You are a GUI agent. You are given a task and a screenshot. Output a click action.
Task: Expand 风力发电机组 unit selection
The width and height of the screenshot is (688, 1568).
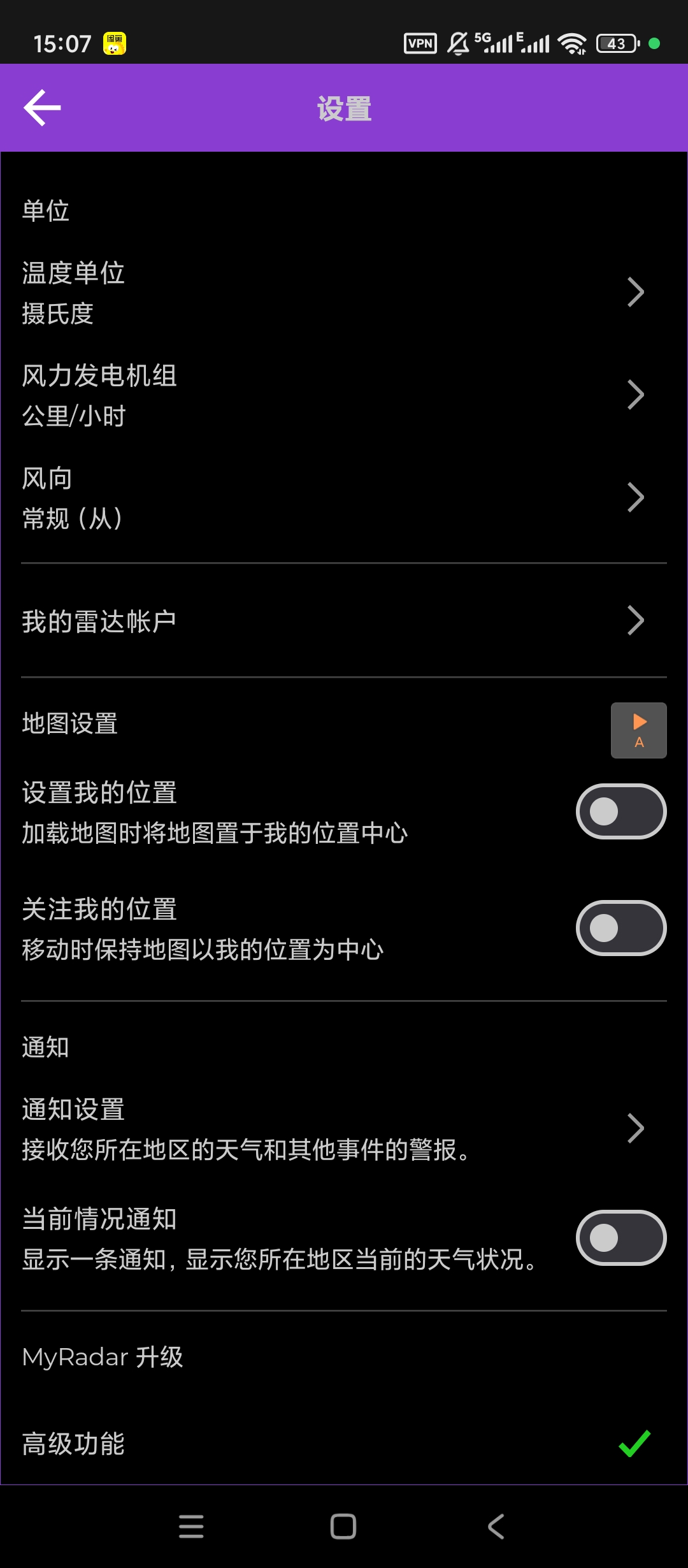pyautogui.click(x=636, y=395)
